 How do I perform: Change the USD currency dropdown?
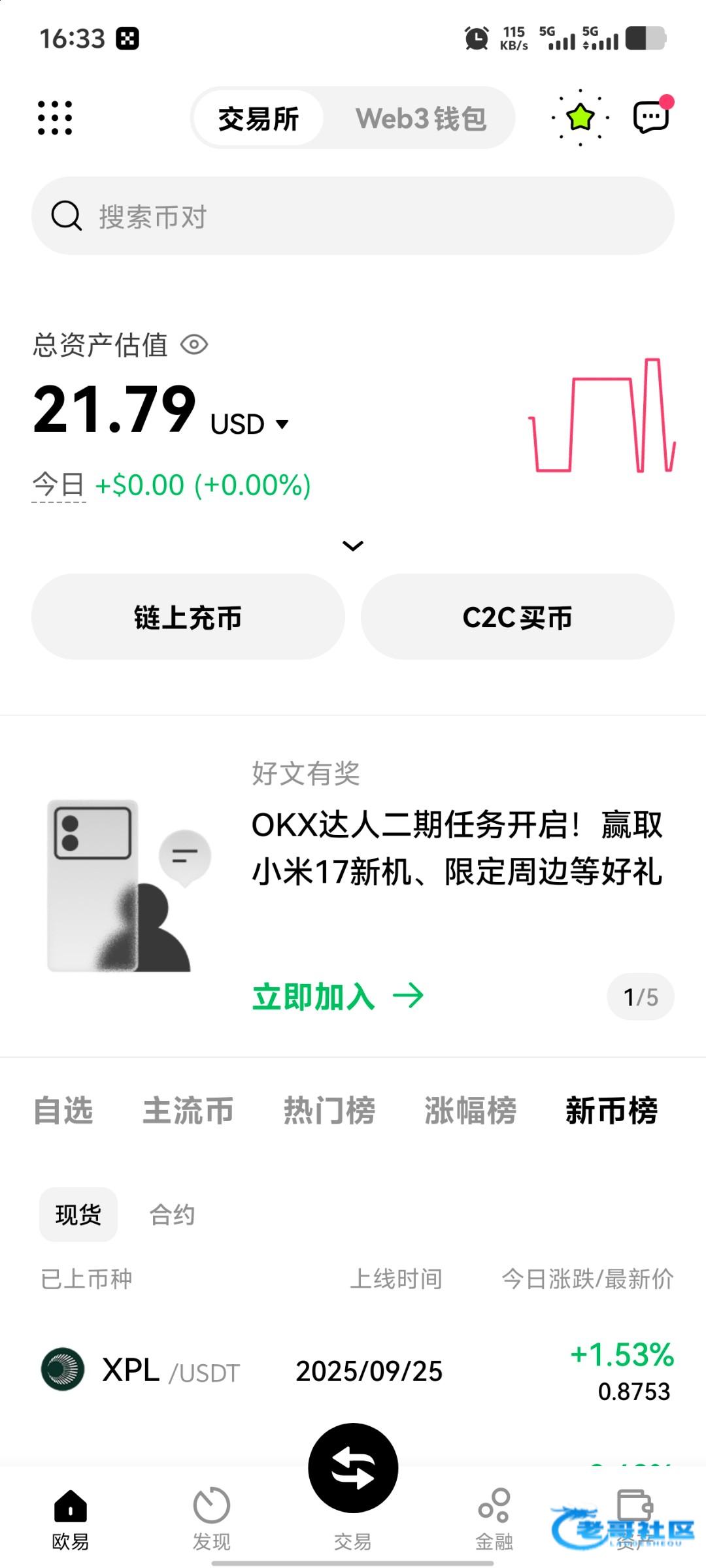point(250,424)
